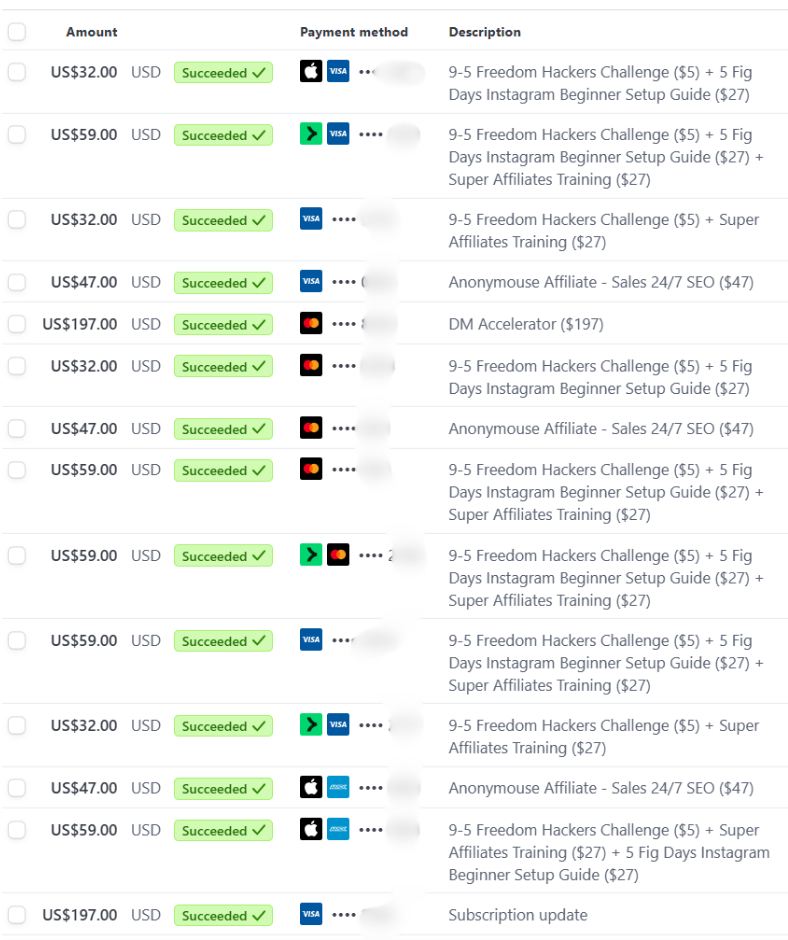Open the US$47.00 Anonymouse Affiliate Visa payment
The height and width of the screenshot is (940, 788).
(x=600, y=282)
